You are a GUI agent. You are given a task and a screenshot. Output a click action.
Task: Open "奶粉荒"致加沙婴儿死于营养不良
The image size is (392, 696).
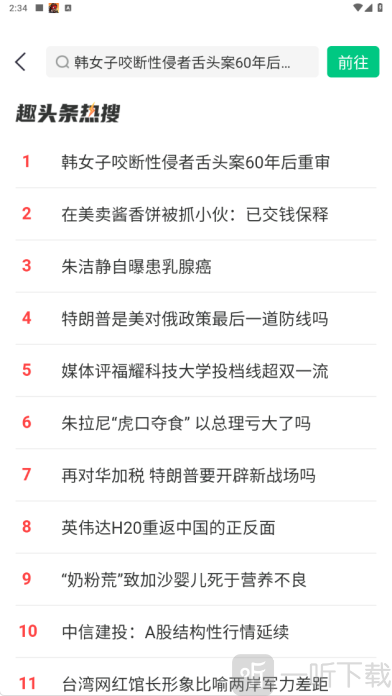196,579
